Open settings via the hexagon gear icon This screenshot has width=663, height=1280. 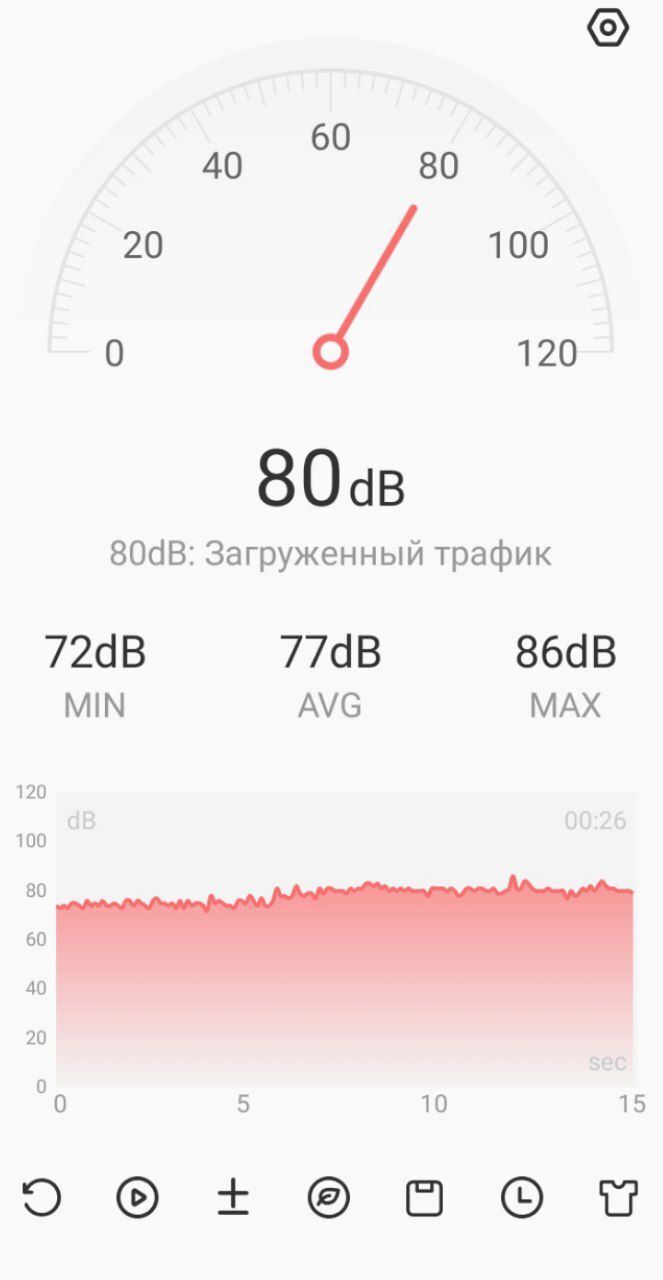pyautogui.click(x=608, y=28)
